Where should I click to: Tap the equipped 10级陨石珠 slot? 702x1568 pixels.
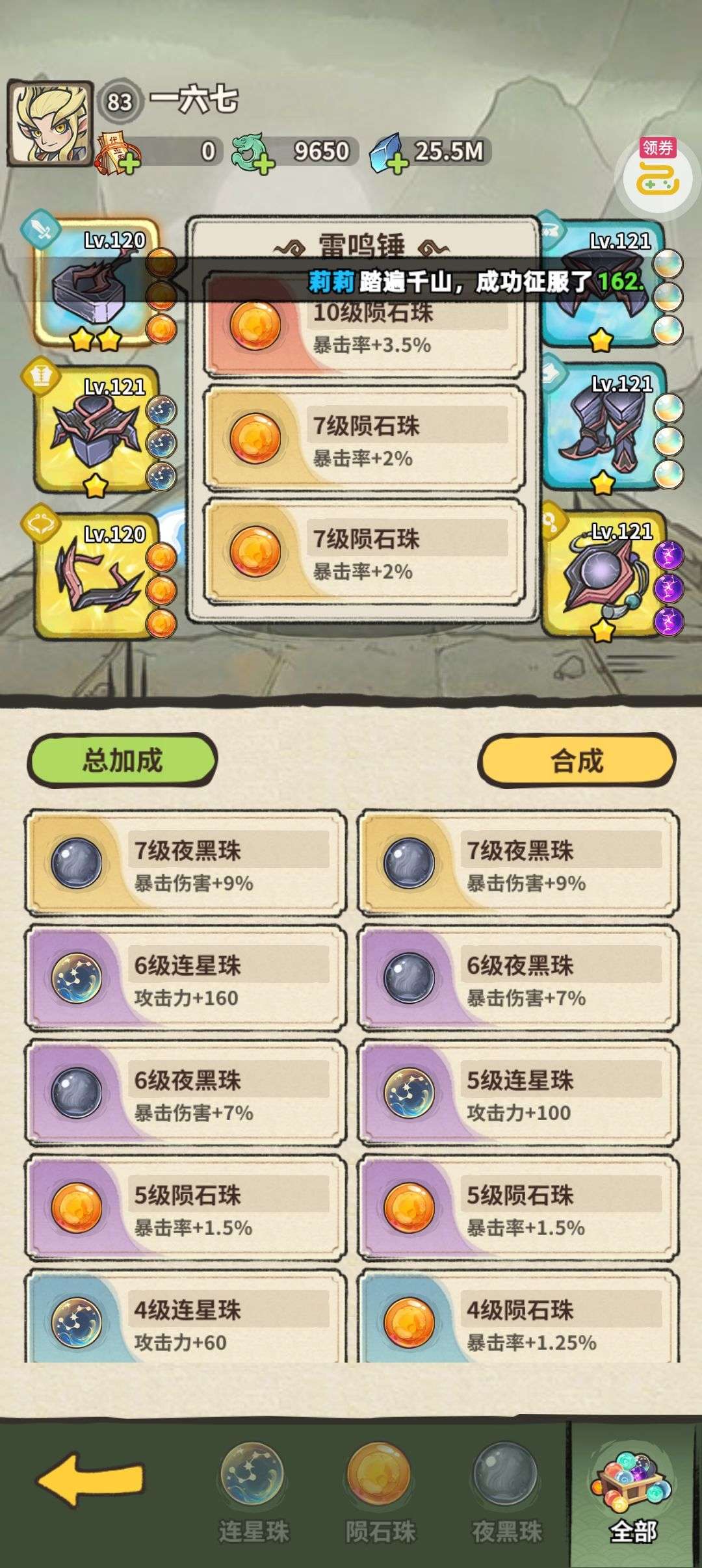365,325
